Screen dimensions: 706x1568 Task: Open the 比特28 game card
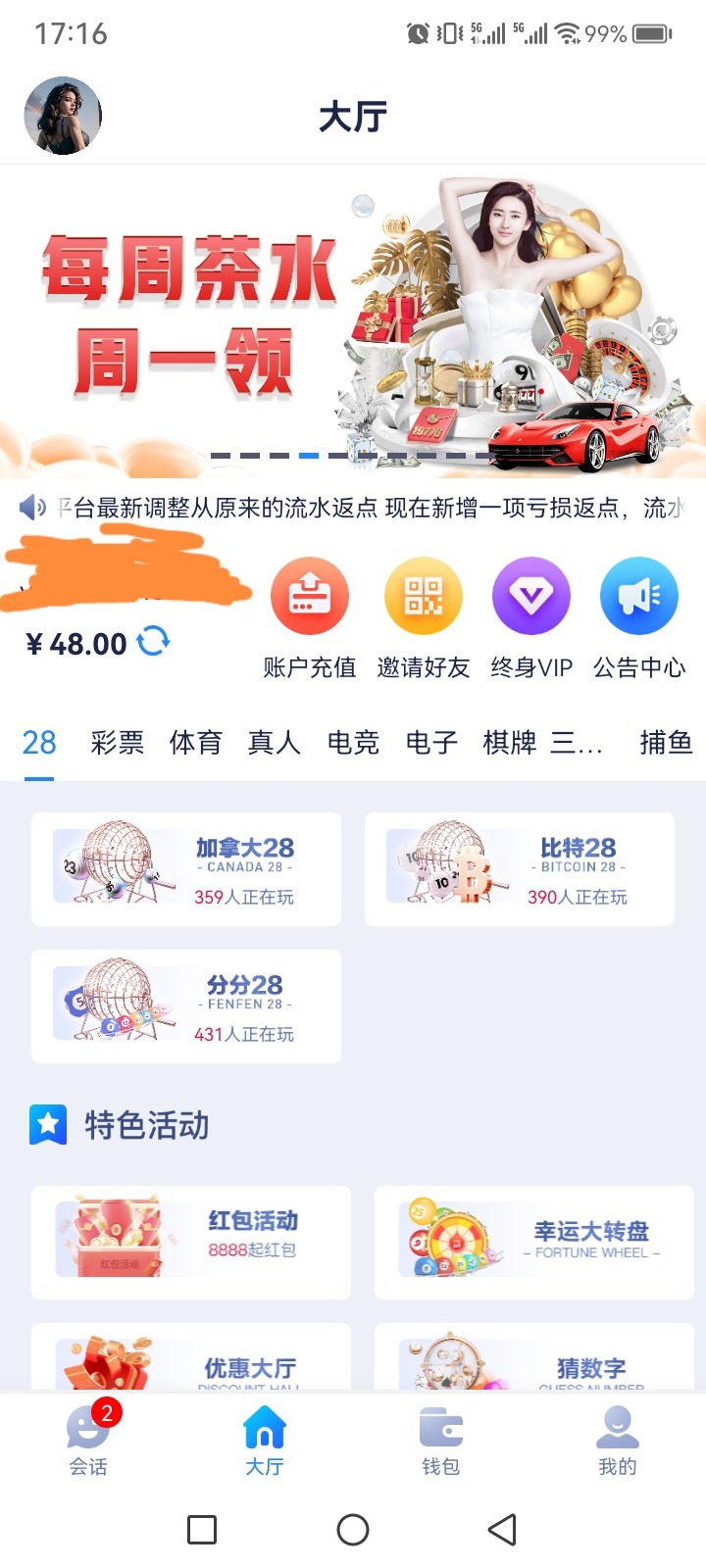pyautogui.click(x=520, y=869)
